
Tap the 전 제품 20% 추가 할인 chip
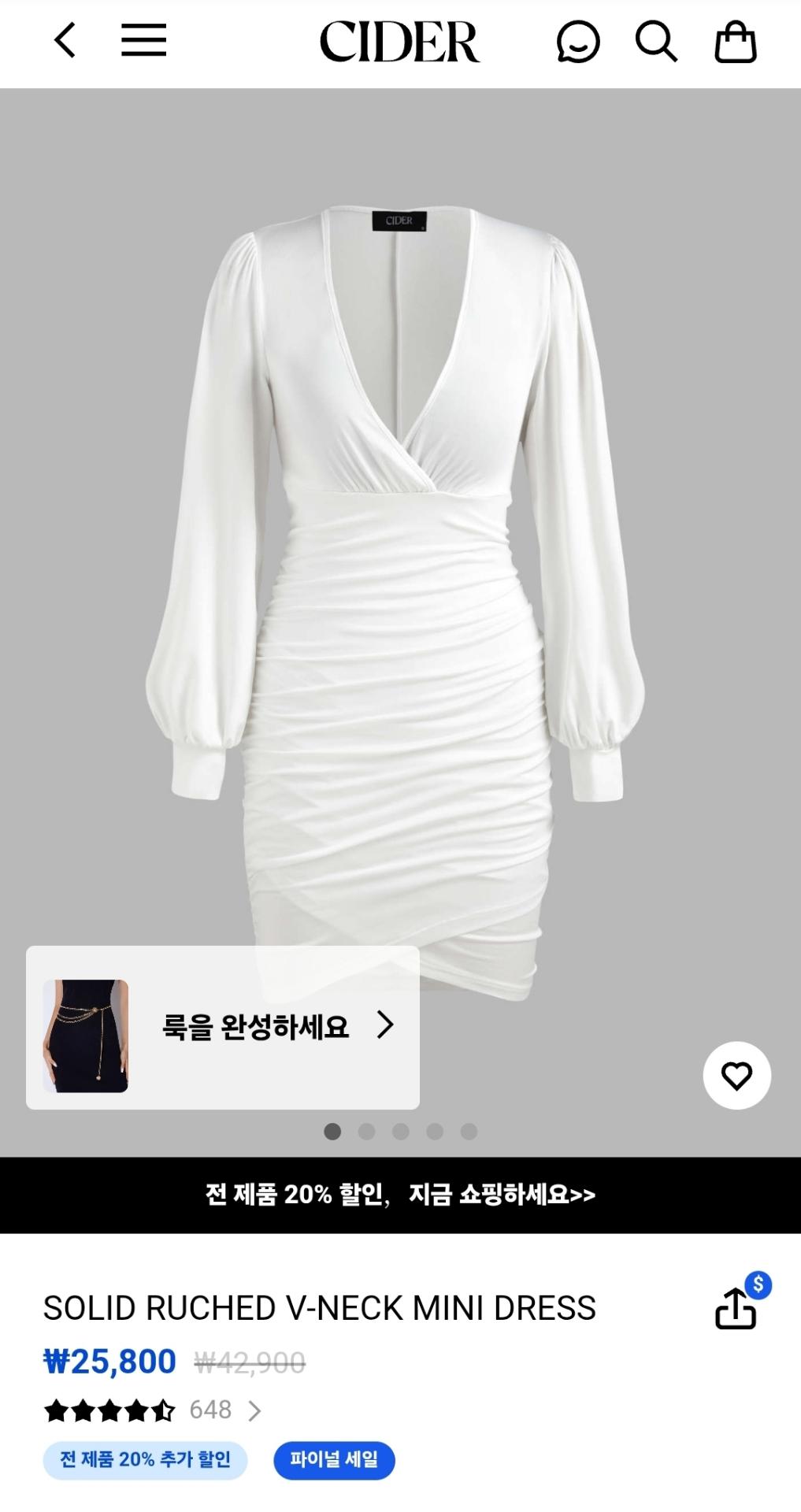pos(146,1459)
